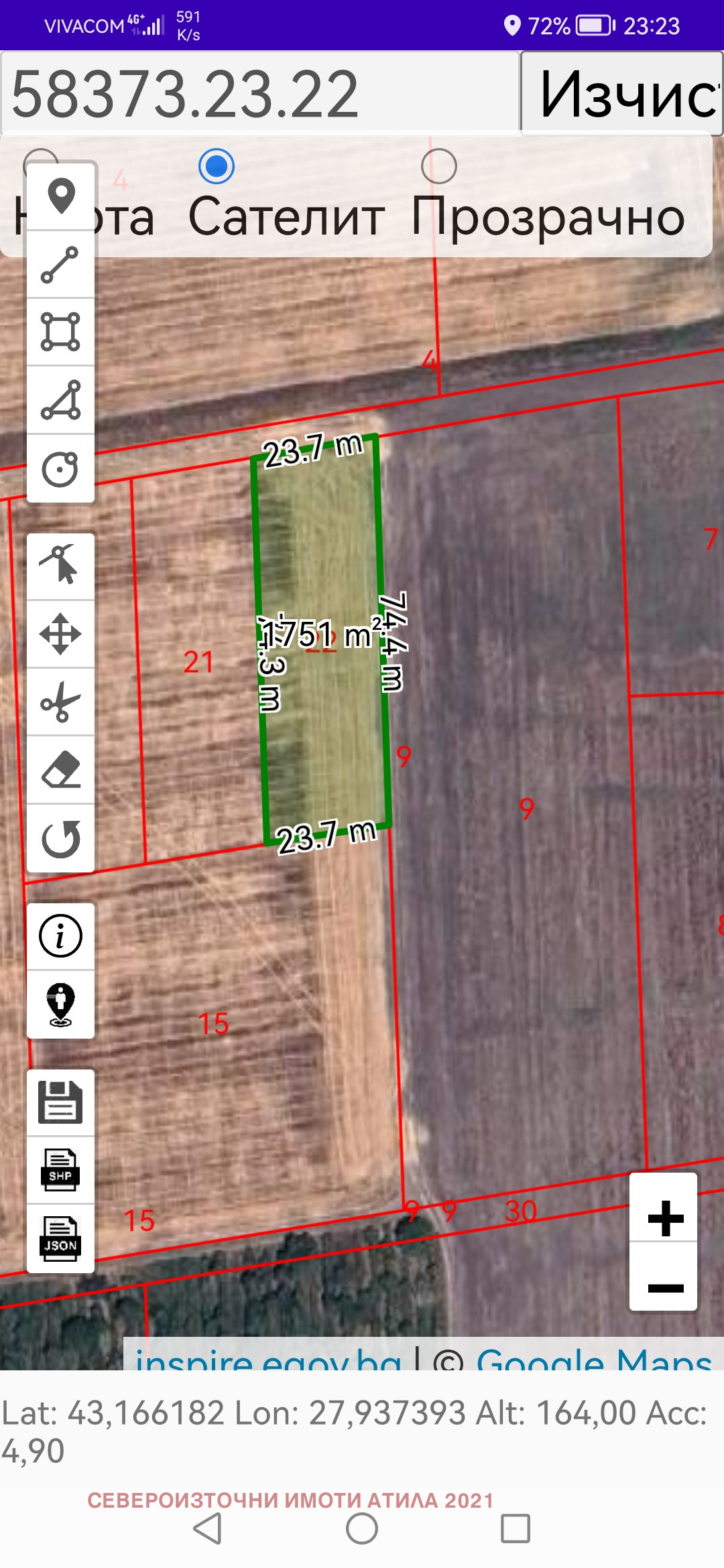The image size is (724, 1568).
Task: Activate the scissors cut tool
Action: tap(60, 702)
